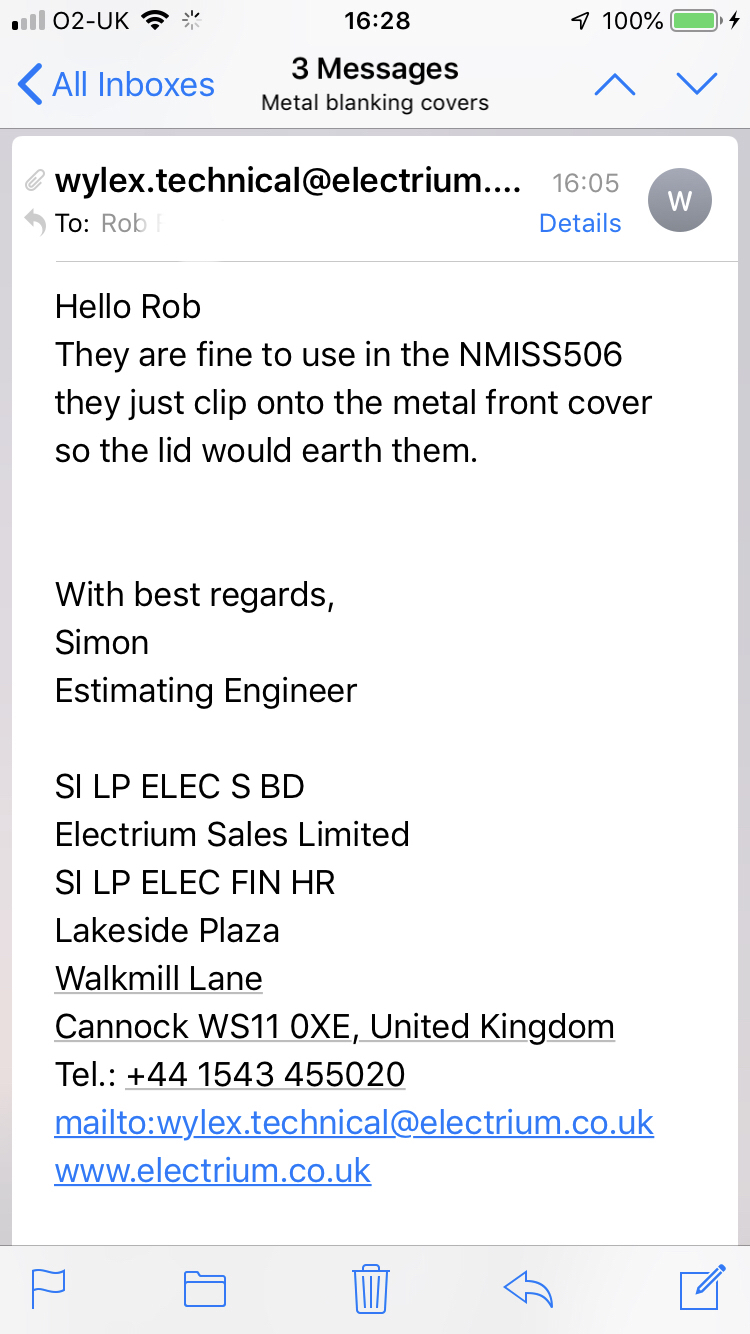Viewport: 750px width, 1334px height.
Task: Move message to a folder
Action: [x=205, y=1288]
